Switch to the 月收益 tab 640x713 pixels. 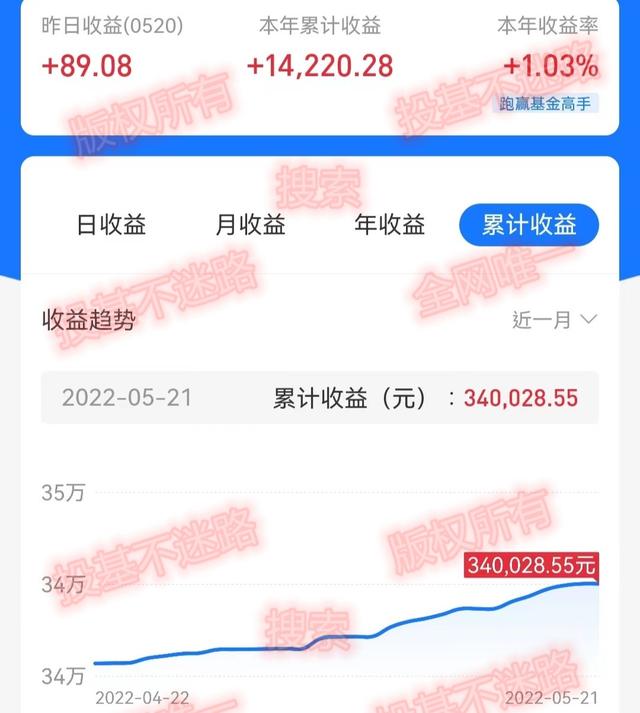[250, 225]
